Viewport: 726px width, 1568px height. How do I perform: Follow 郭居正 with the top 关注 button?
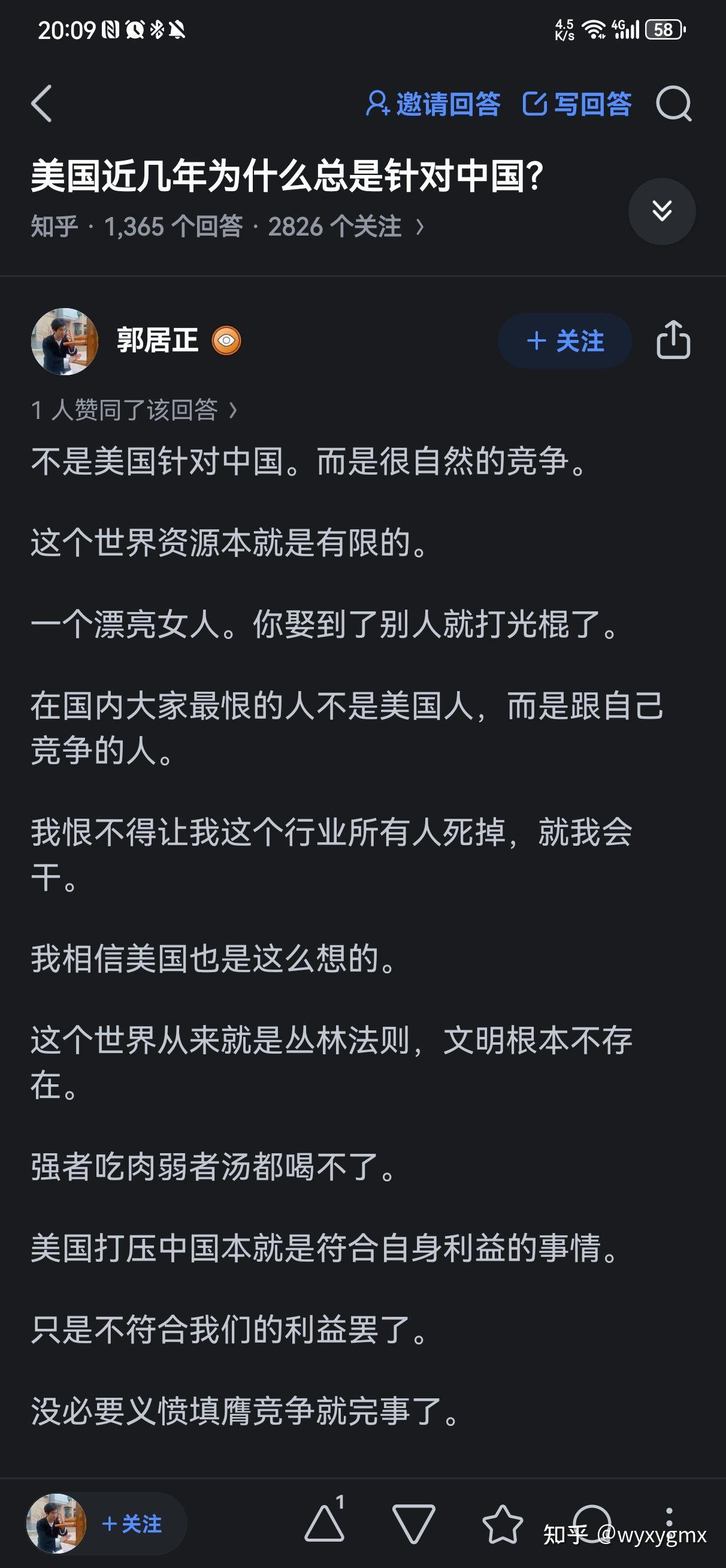coord(565,341)
